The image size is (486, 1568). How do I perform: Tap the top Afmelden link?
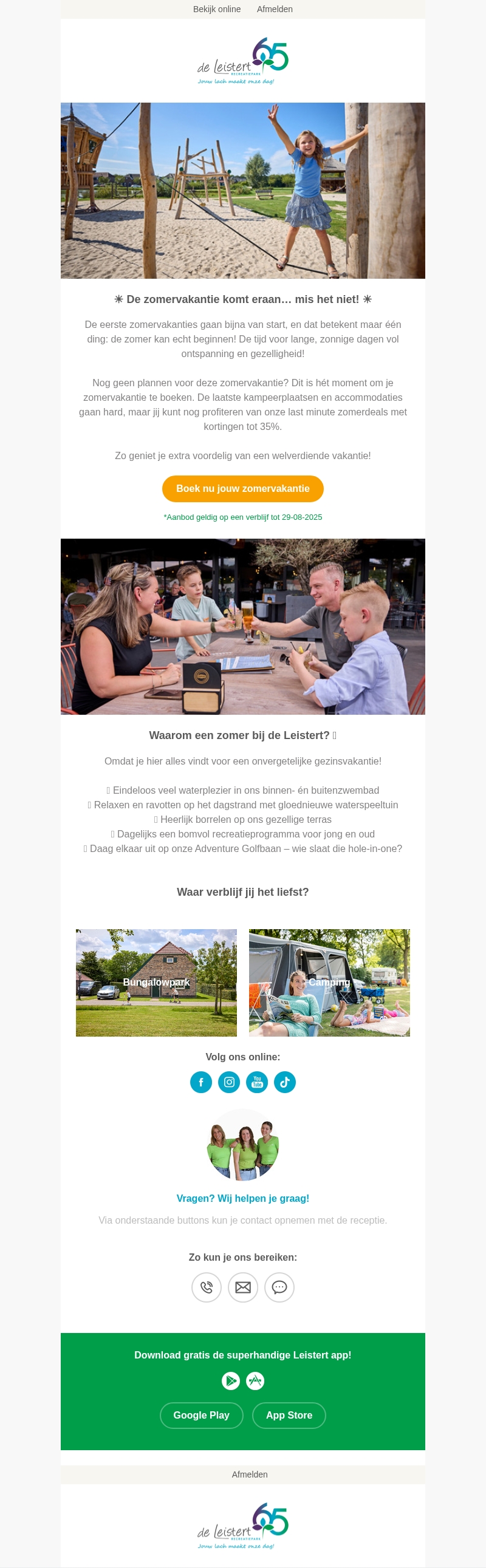275,9
